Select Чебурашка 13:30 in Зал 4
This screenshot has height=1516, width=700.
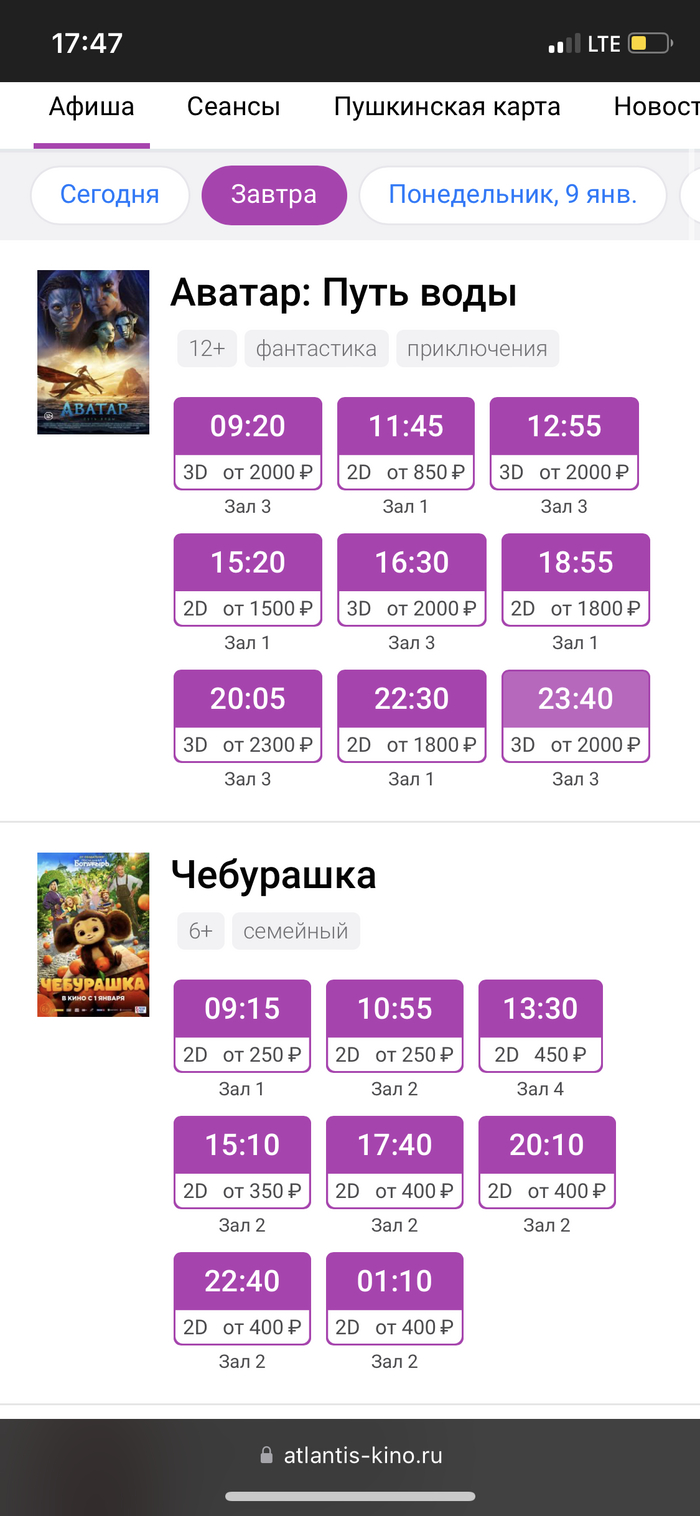point(540,1025)
